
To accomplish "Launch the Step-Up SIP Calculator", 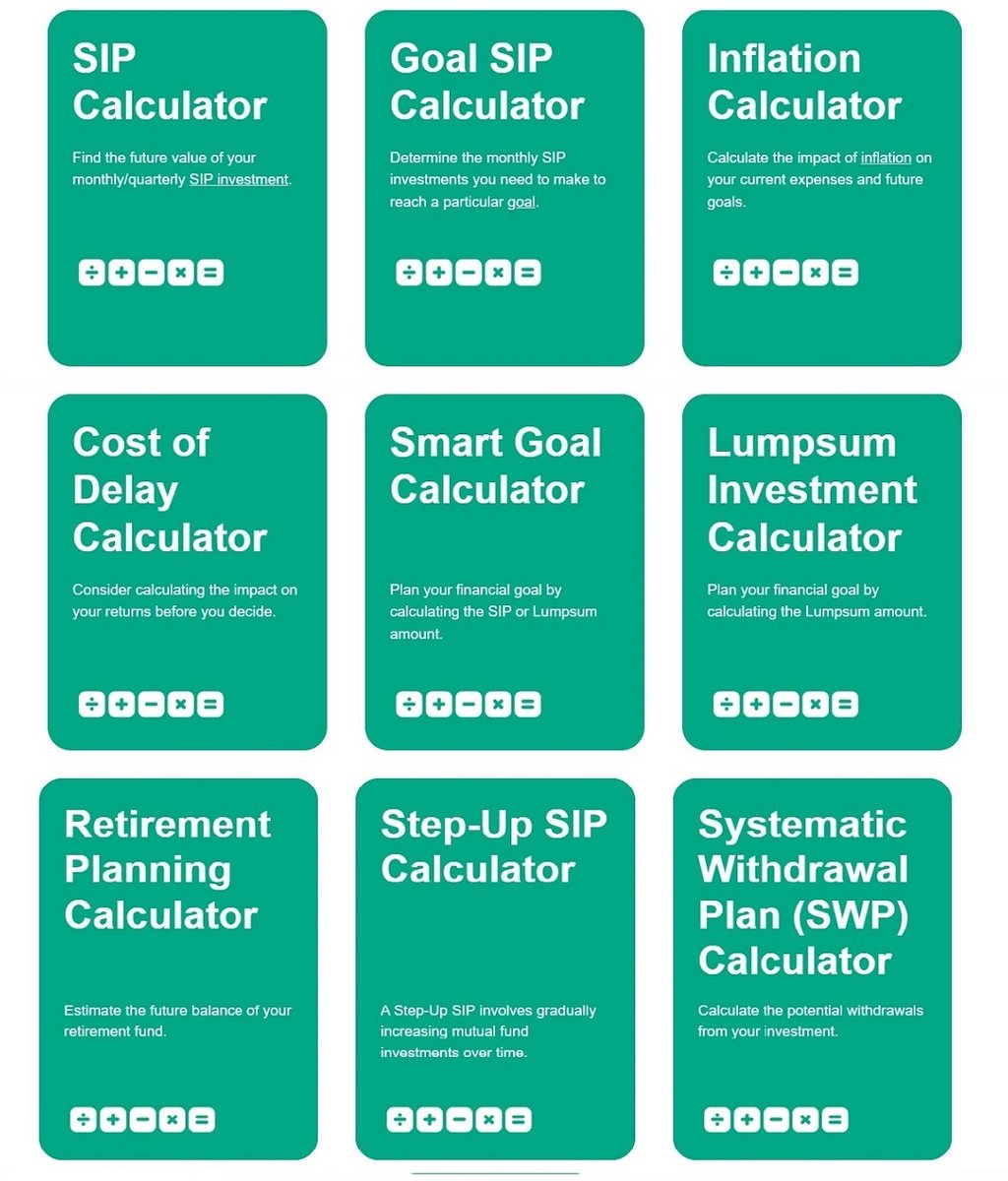I will (x=495, y=969).
